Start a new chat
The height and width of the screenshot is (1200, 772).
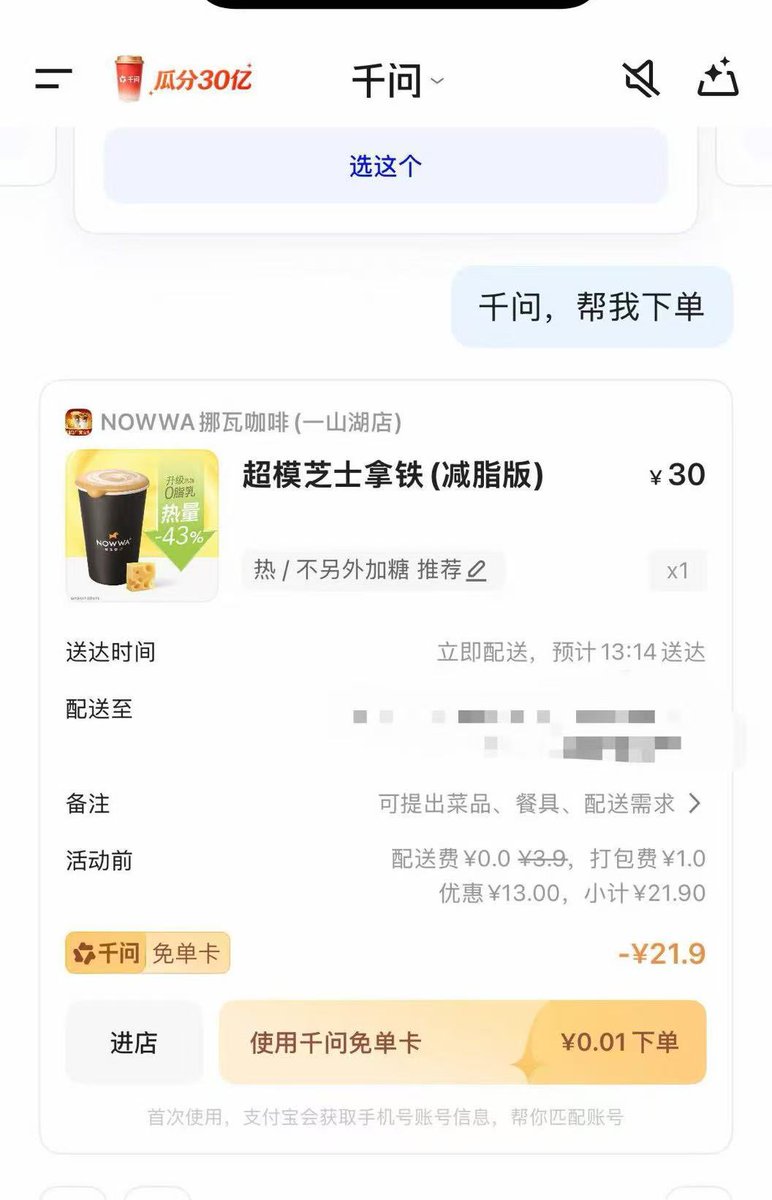pos(717,80)
